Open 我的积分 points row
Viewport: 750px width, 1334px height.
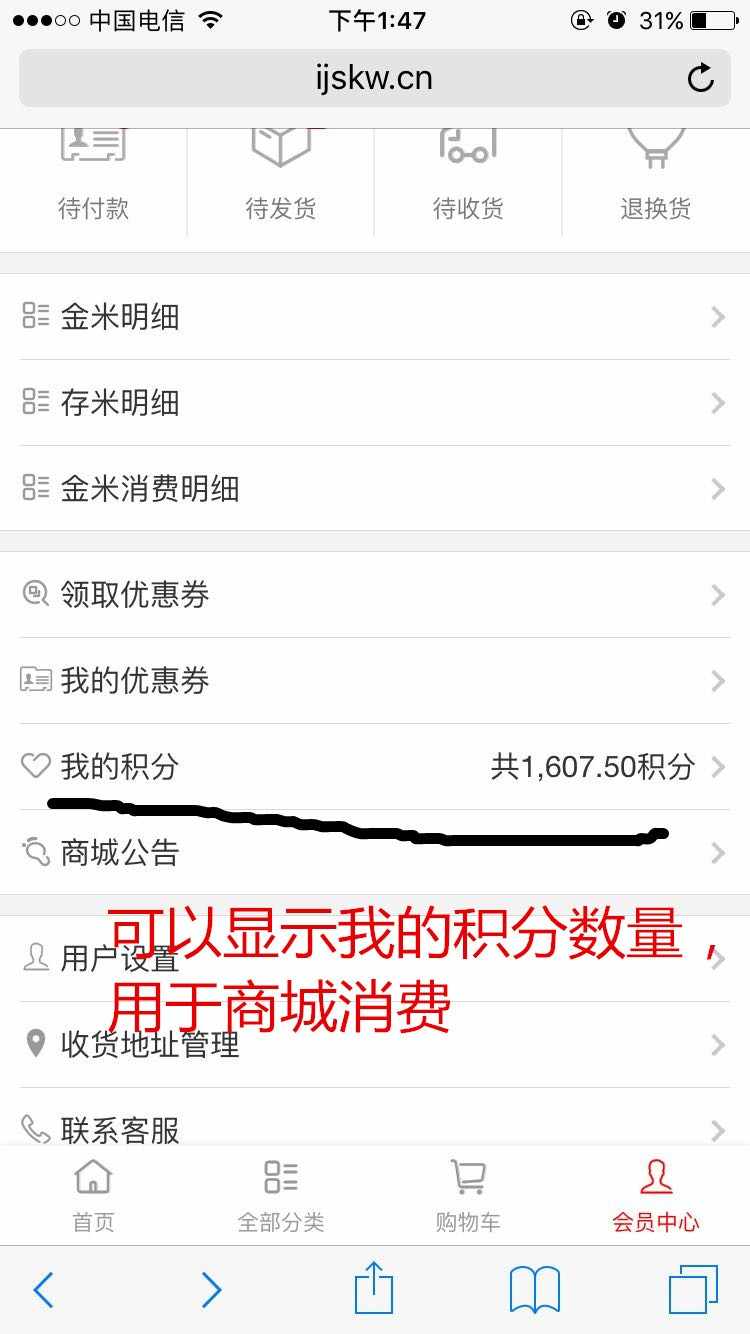(375, 767)
